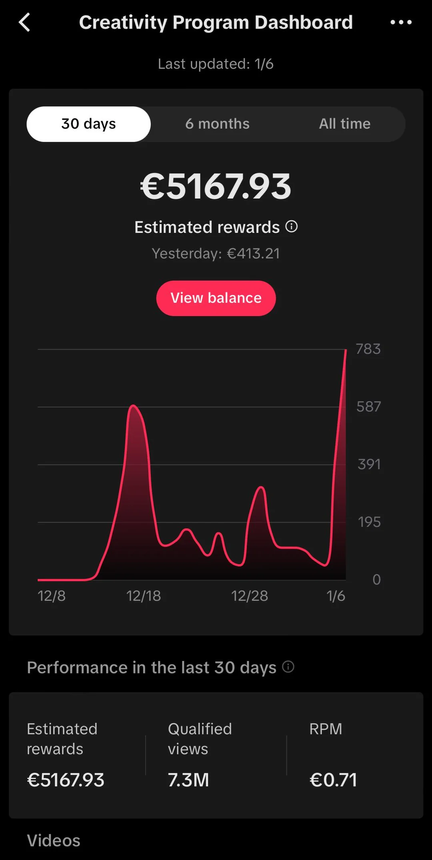432x860 pixels.
Task: Open the info icon beside Estimated rewards
Action: pyautogui.click(x=292, y=227)
